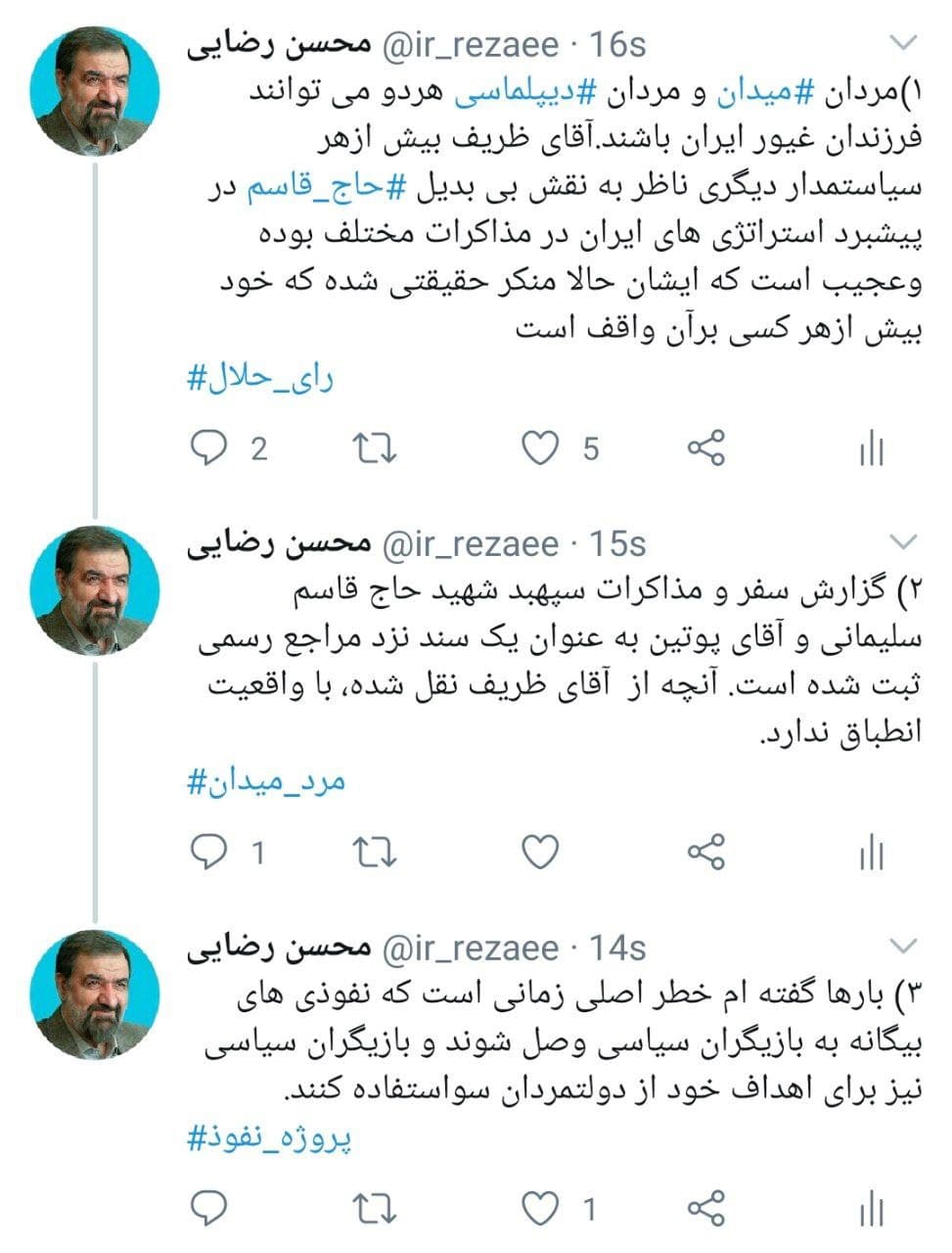View analytics of the 16s tweet
Viewport: 952px width, 1253px height.
(x=871, y=448)
